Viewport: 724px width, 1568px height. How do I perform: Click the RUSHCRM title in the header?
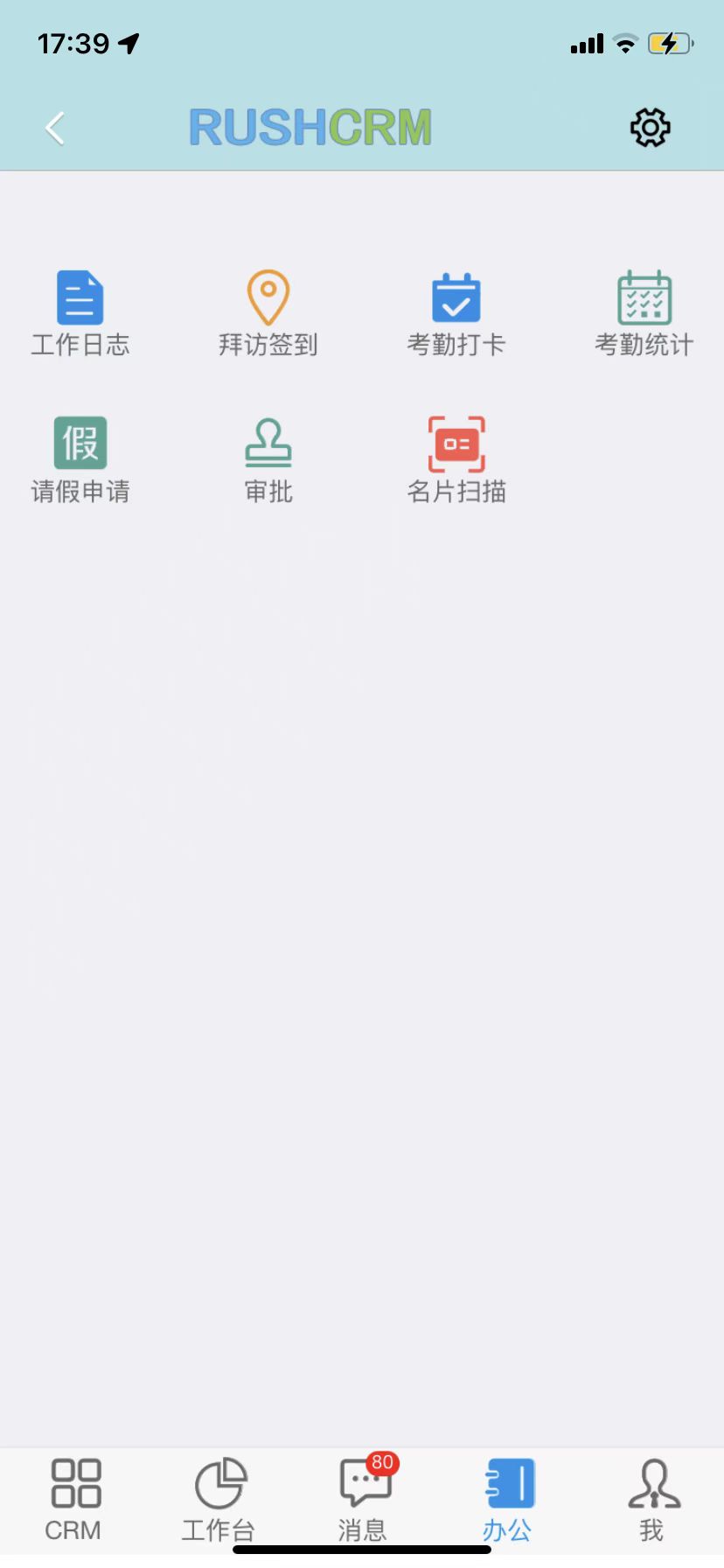310,127
